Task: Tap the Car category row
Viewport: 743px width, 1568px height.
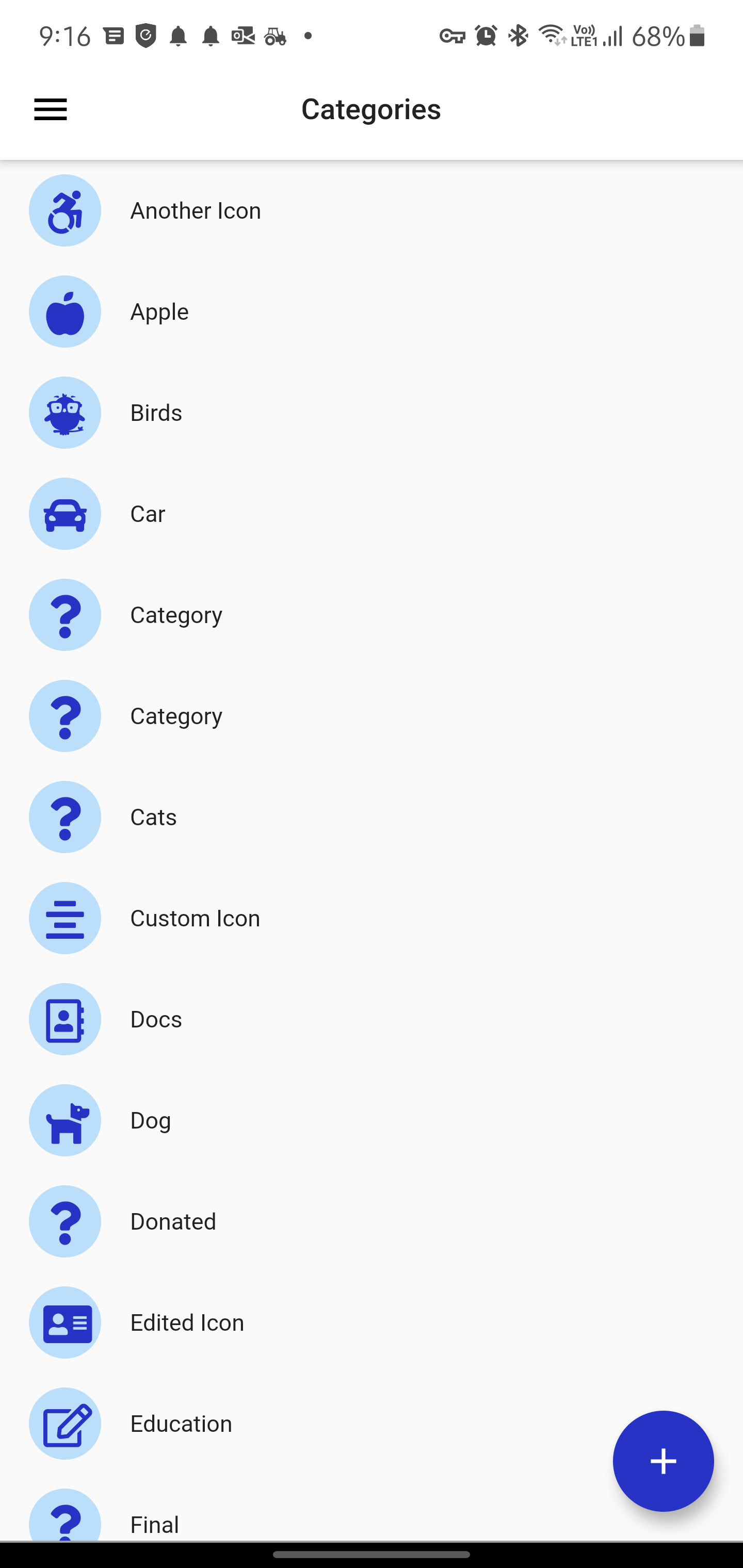Action: [x=148, y=514]
